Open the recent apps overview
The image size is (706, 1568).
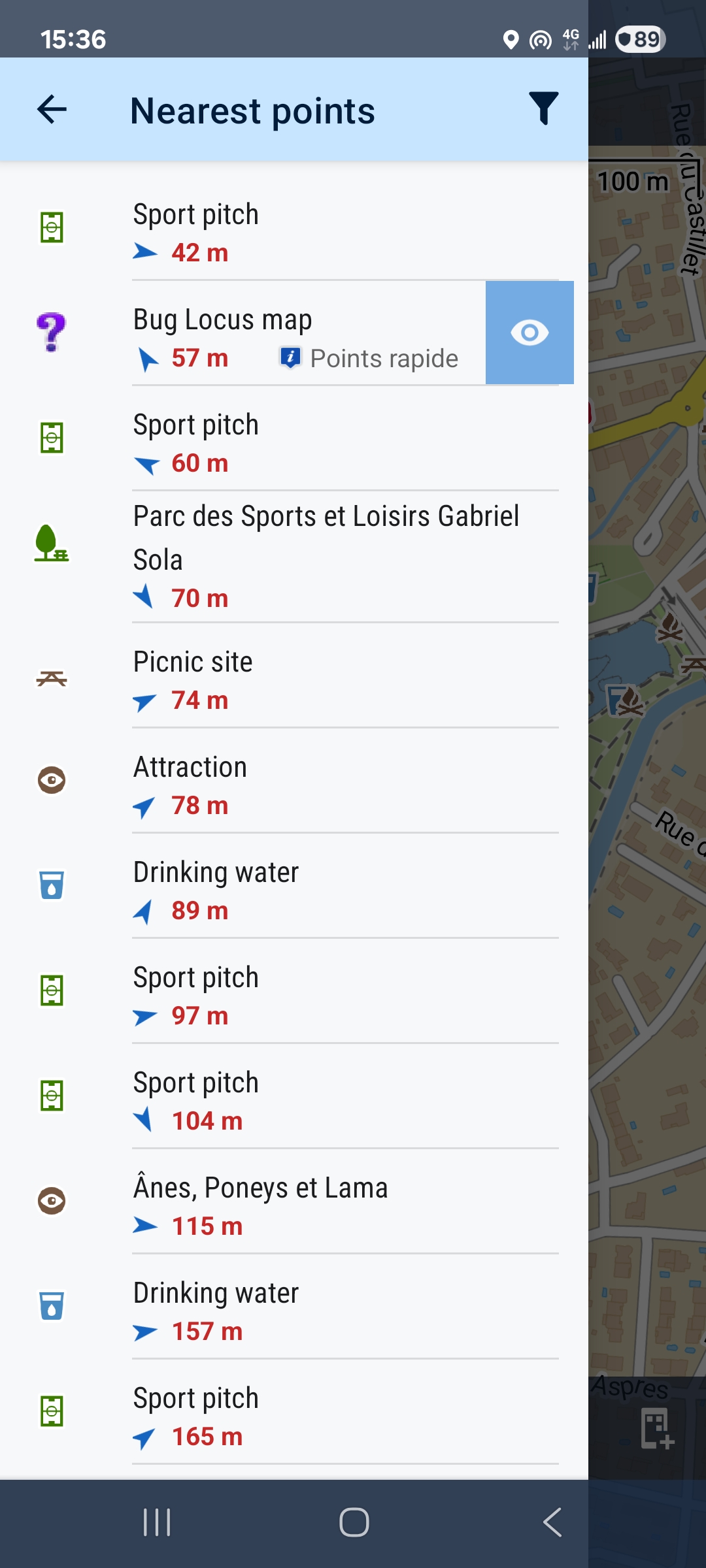tap(157, 1522)
